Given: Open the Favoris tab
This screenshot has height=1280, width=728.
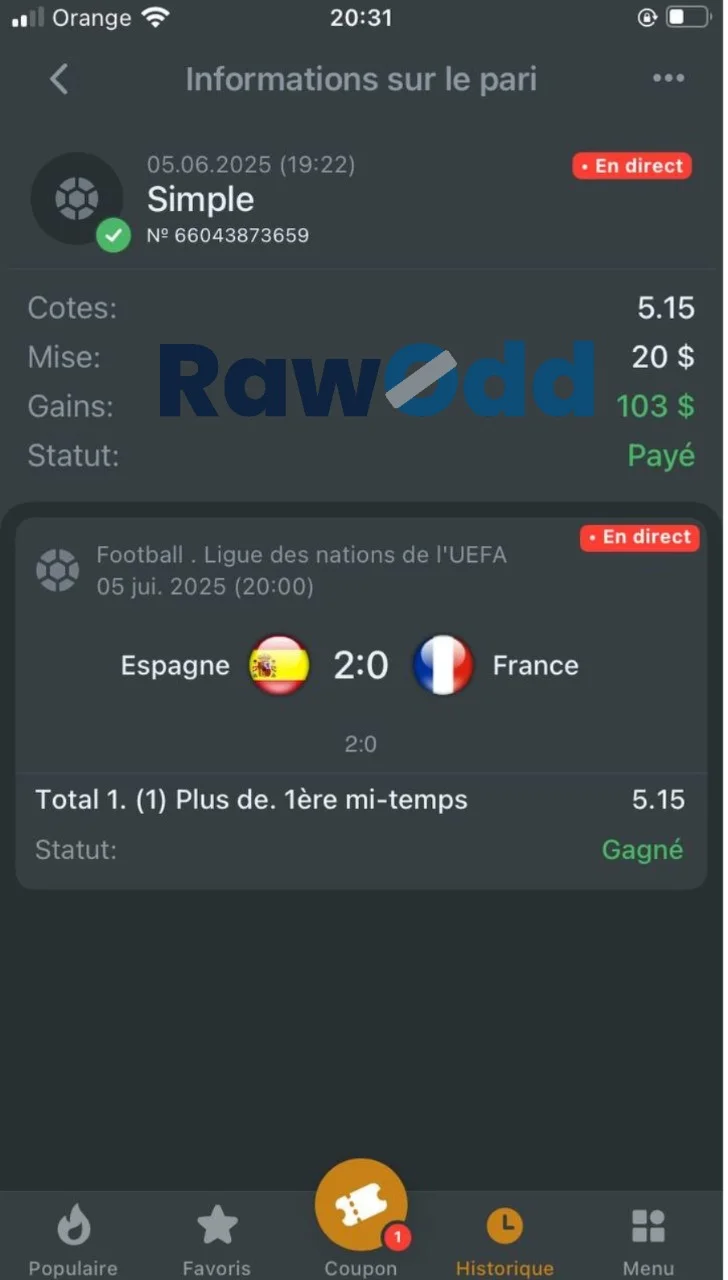Looking at the screenshot, I should pyautogui.click(x=217, y=1240).
